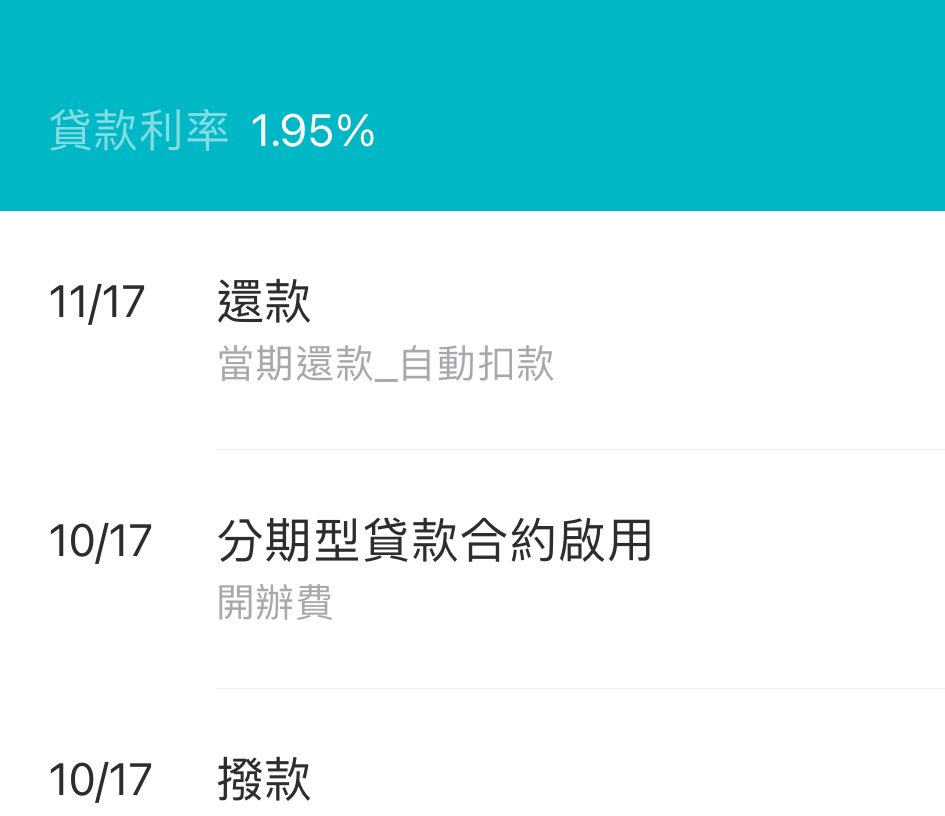Image resolution: width=945 pixels, height=816 pixels.
Task: Select the 10/17 撥款 transaction
Action: click(x=472, y=780)
